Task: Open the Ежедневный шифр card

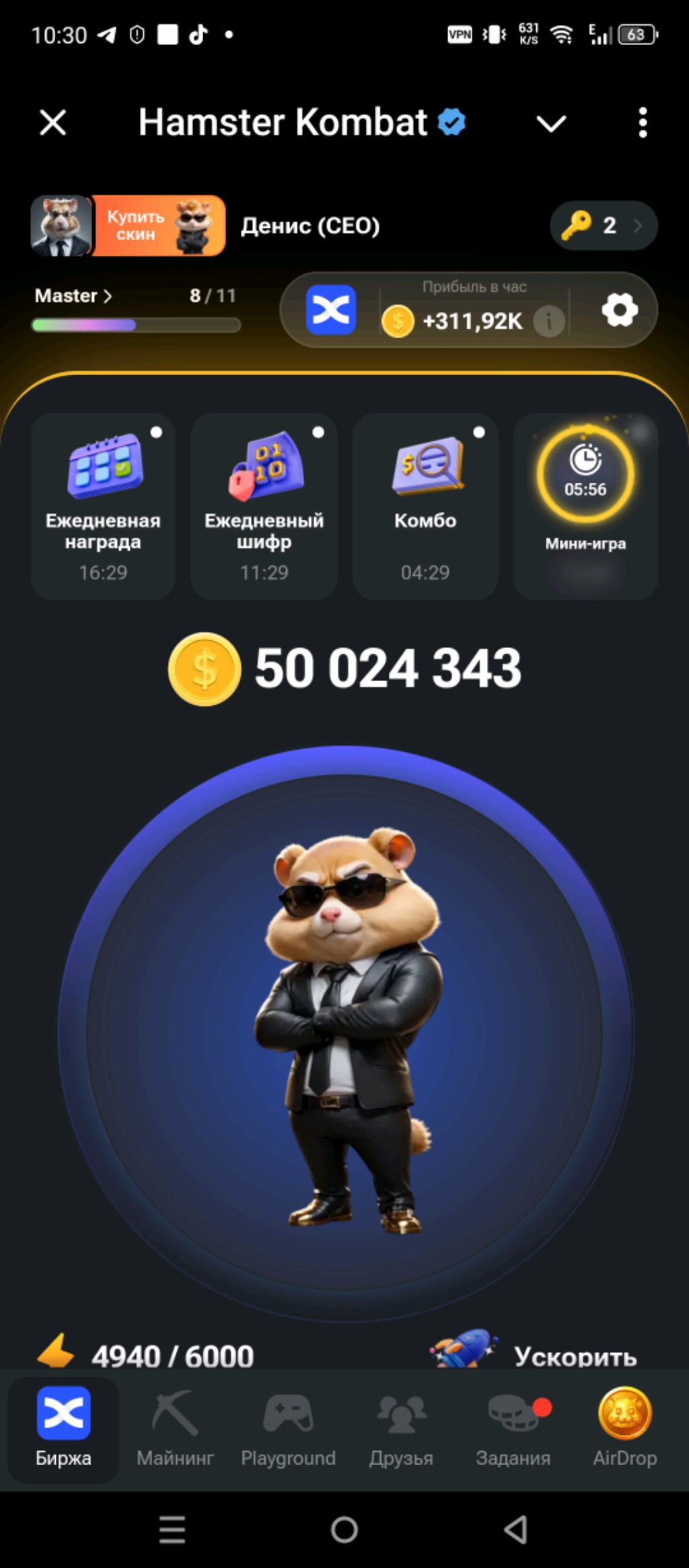Action: tap(264, 506)
